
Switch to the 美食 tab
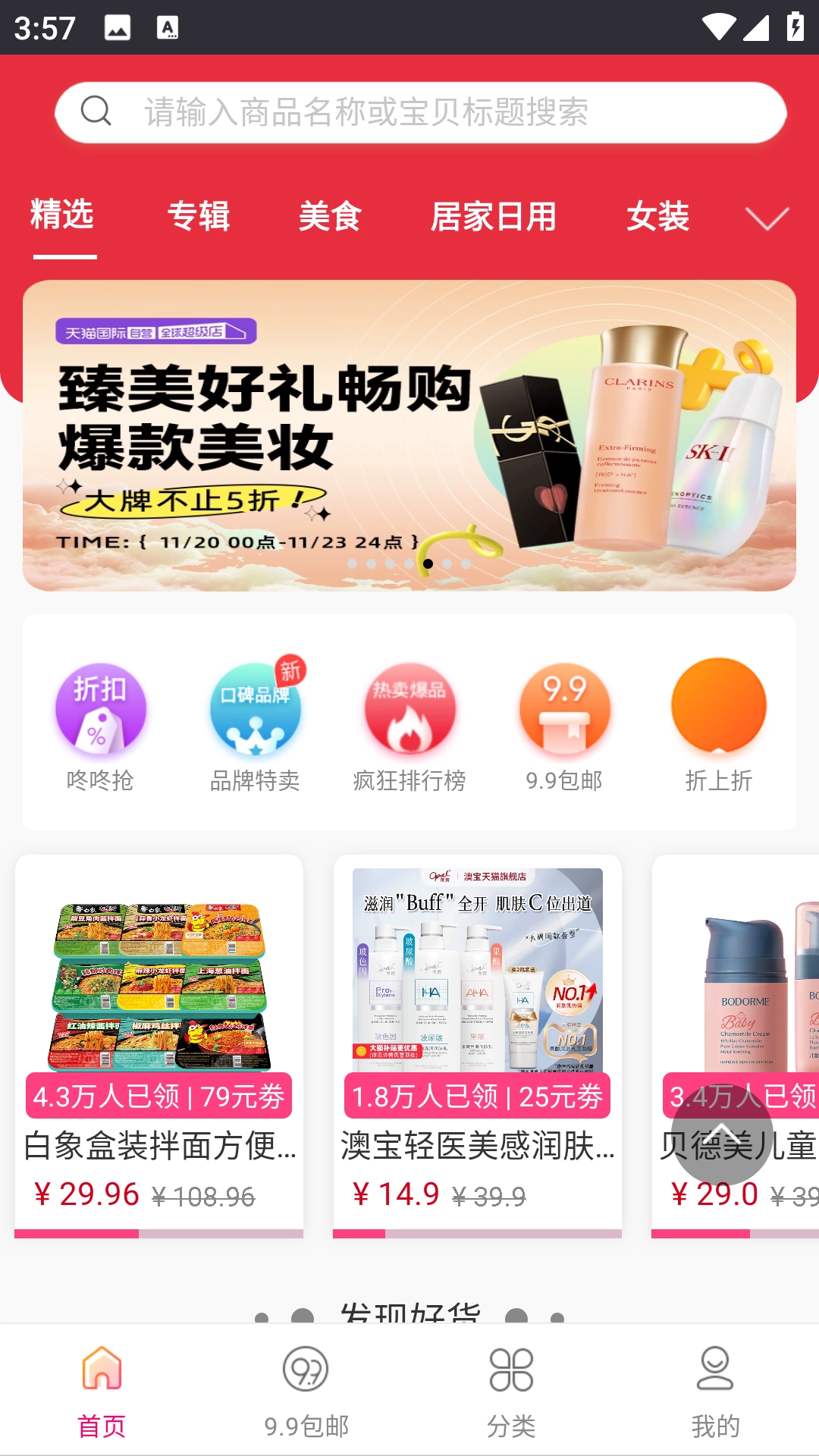330,216
